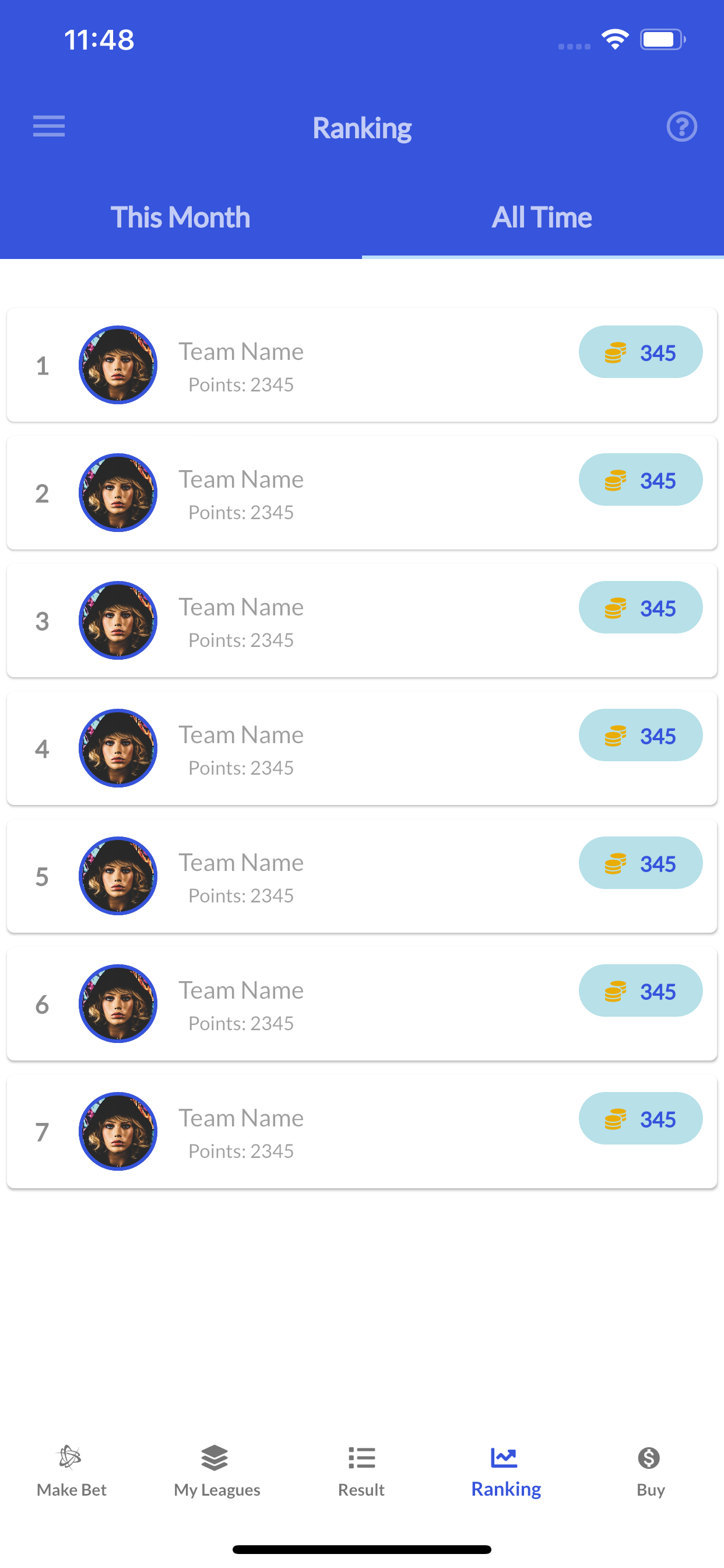This screenshot has height=1568, width=724.
Task: Select the All Time tab
Action: (542, 218)
